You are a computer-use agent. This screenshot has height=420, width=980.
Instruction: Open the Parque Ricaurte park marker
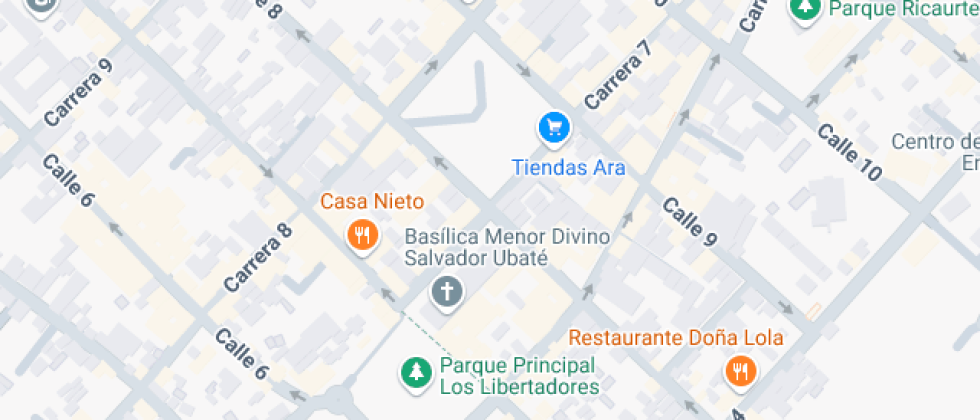click(803, 8)
